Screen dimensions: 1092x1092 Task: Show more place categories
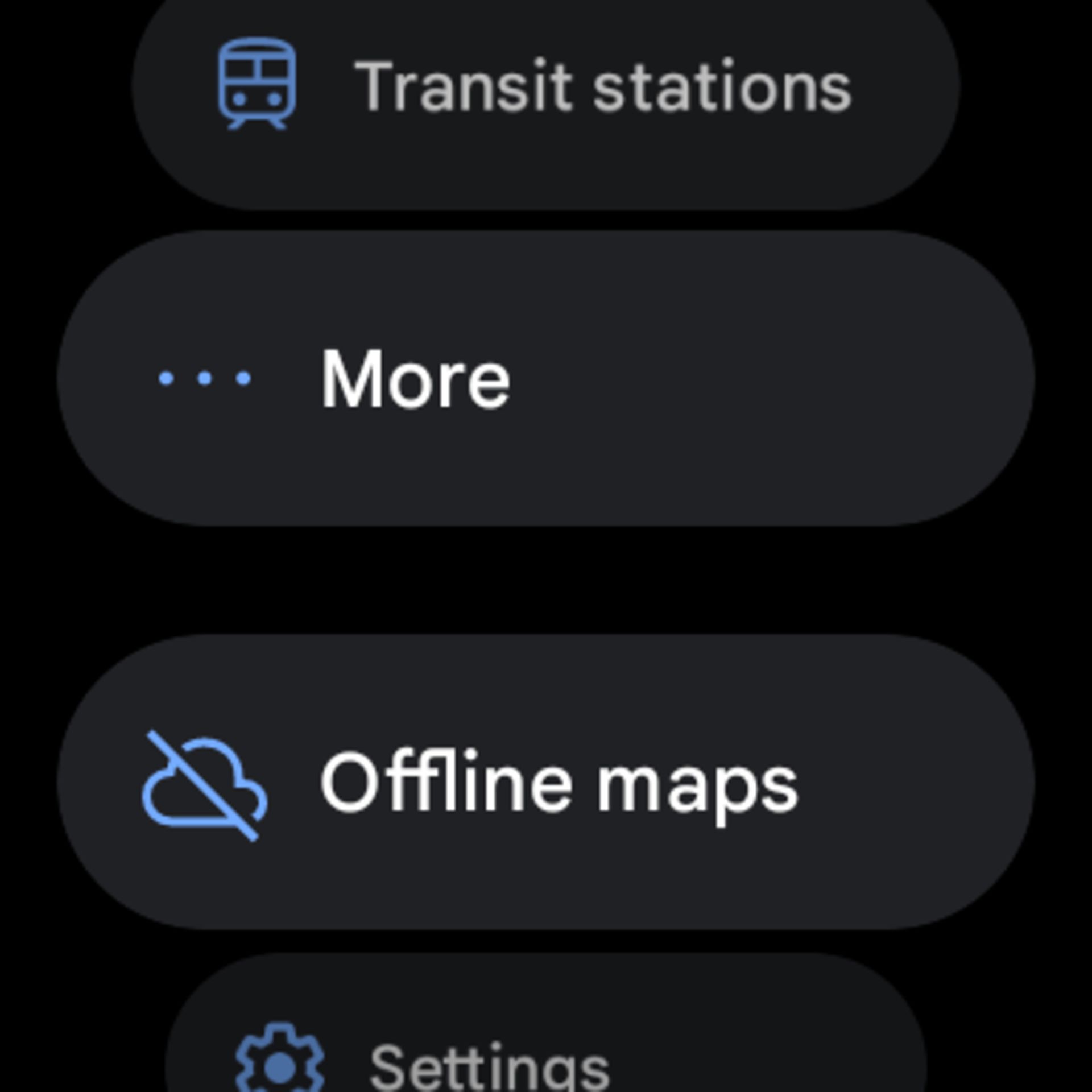(546, 378)
